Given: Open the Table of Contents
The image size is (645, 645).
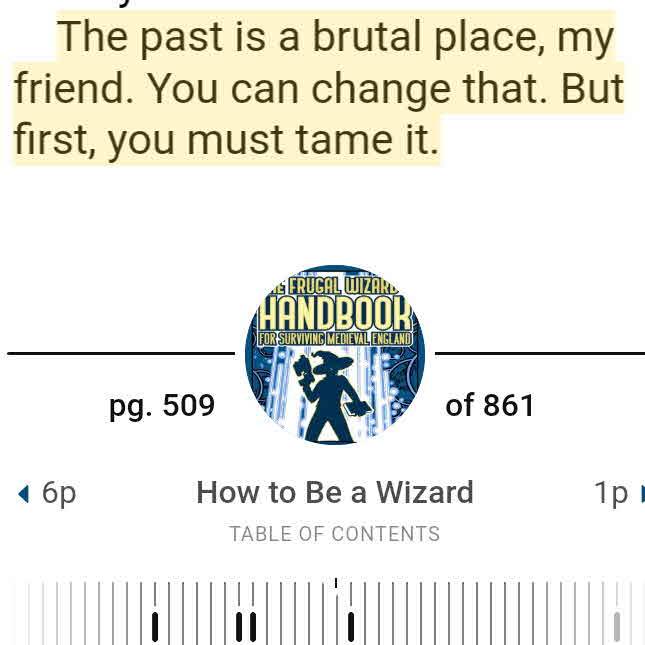Looking at the screenshot, I should (334, 533).
